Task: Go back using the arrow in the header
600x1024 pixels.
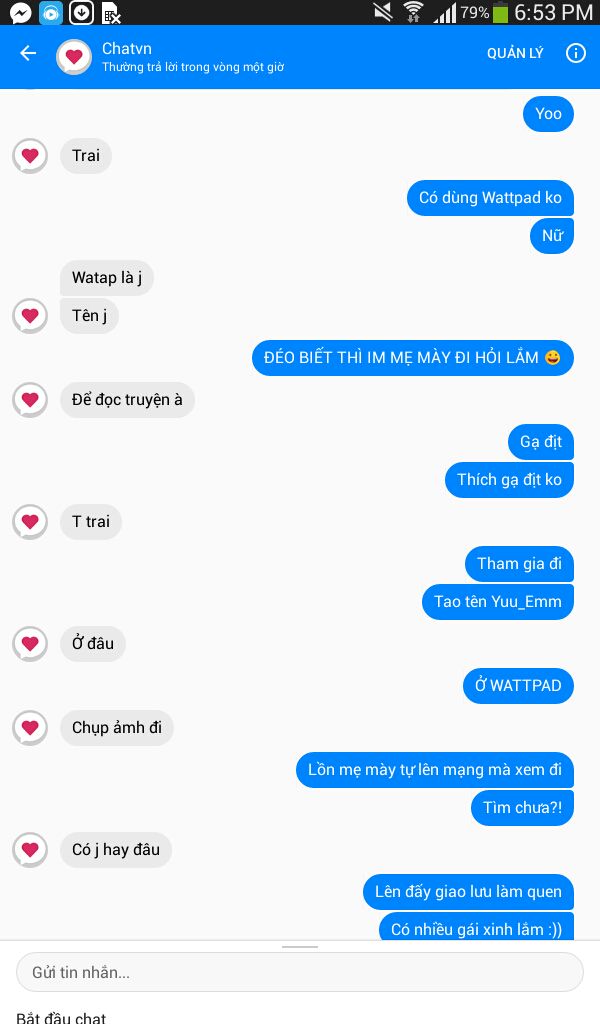Action: click(28, 54)
